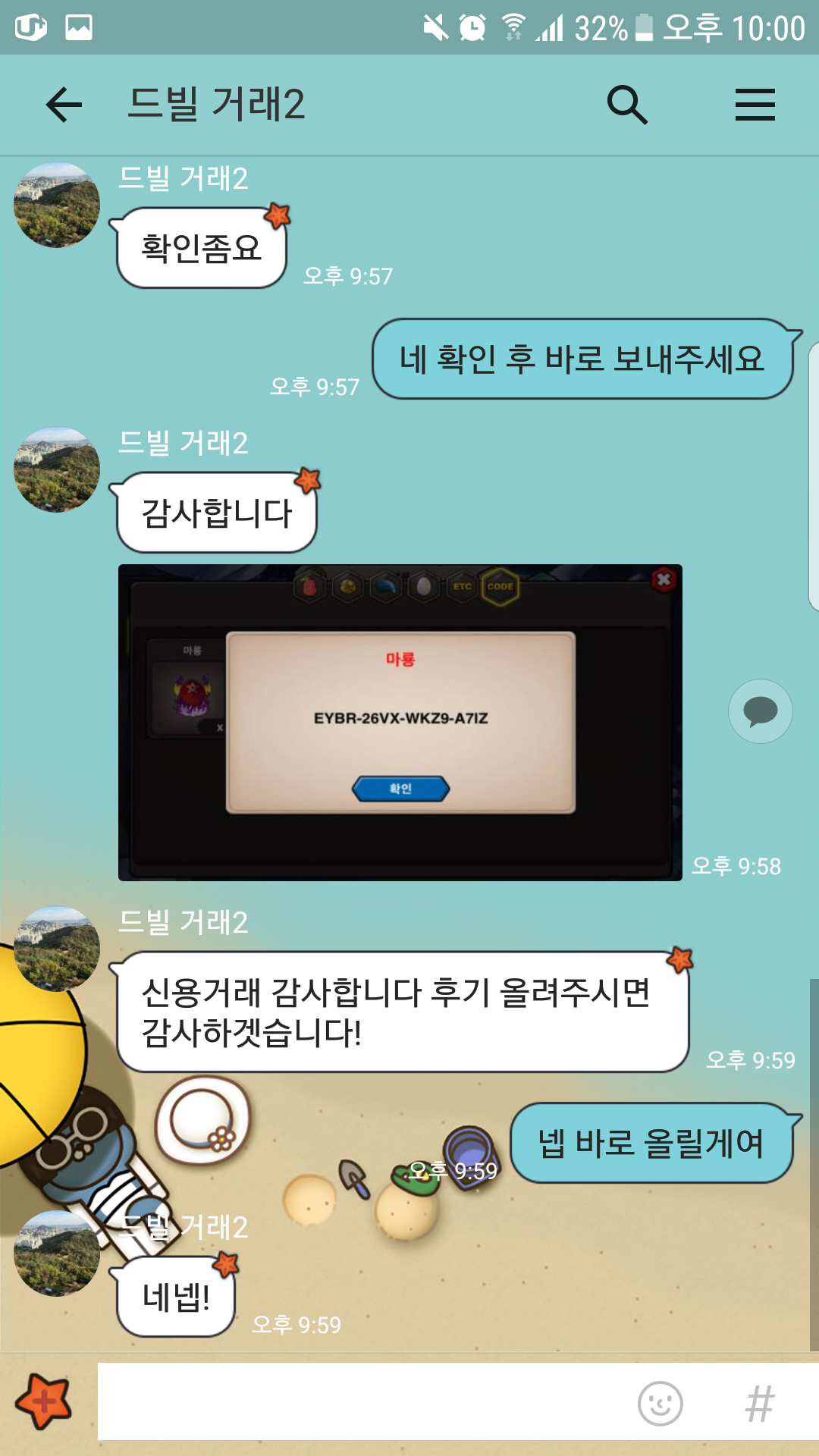Tap the hashtag search icon
Image resolution: width=819 pixels, height=1456 pixels.
coord(759,1403)
